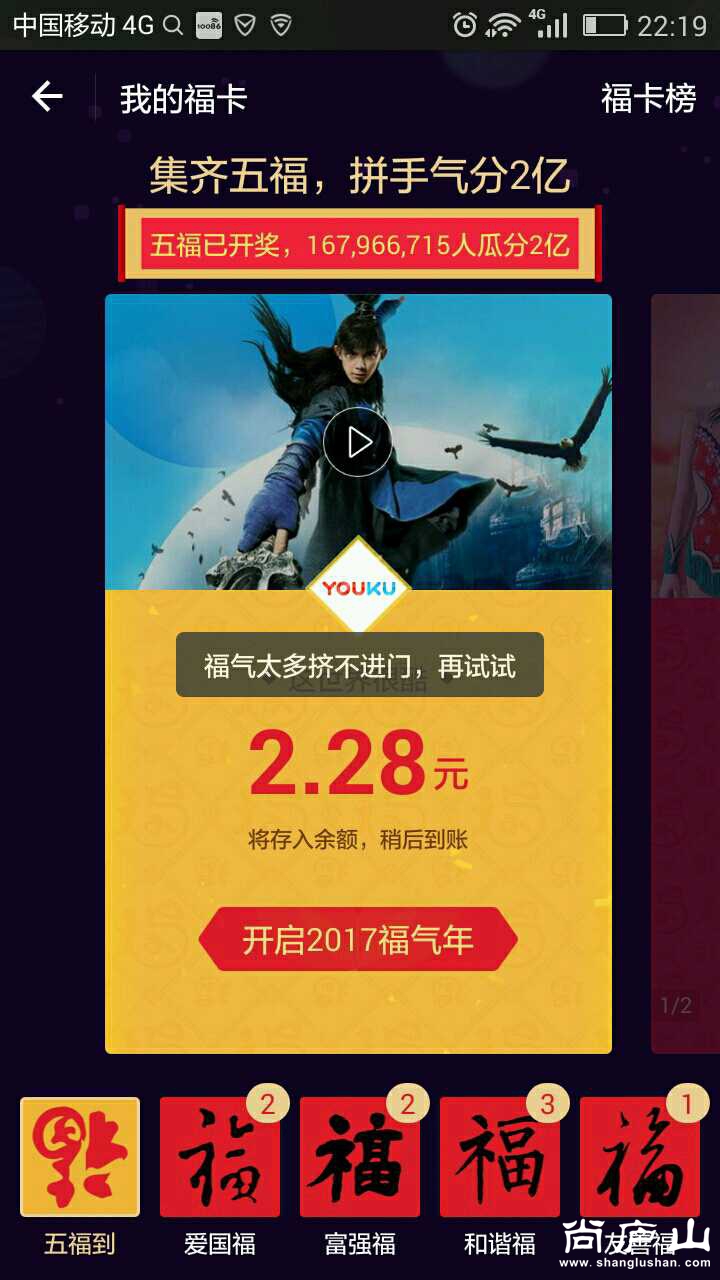Select the 五福到 card
720x1280 pixels.
pyautogui.click(x=80, y=1157)
